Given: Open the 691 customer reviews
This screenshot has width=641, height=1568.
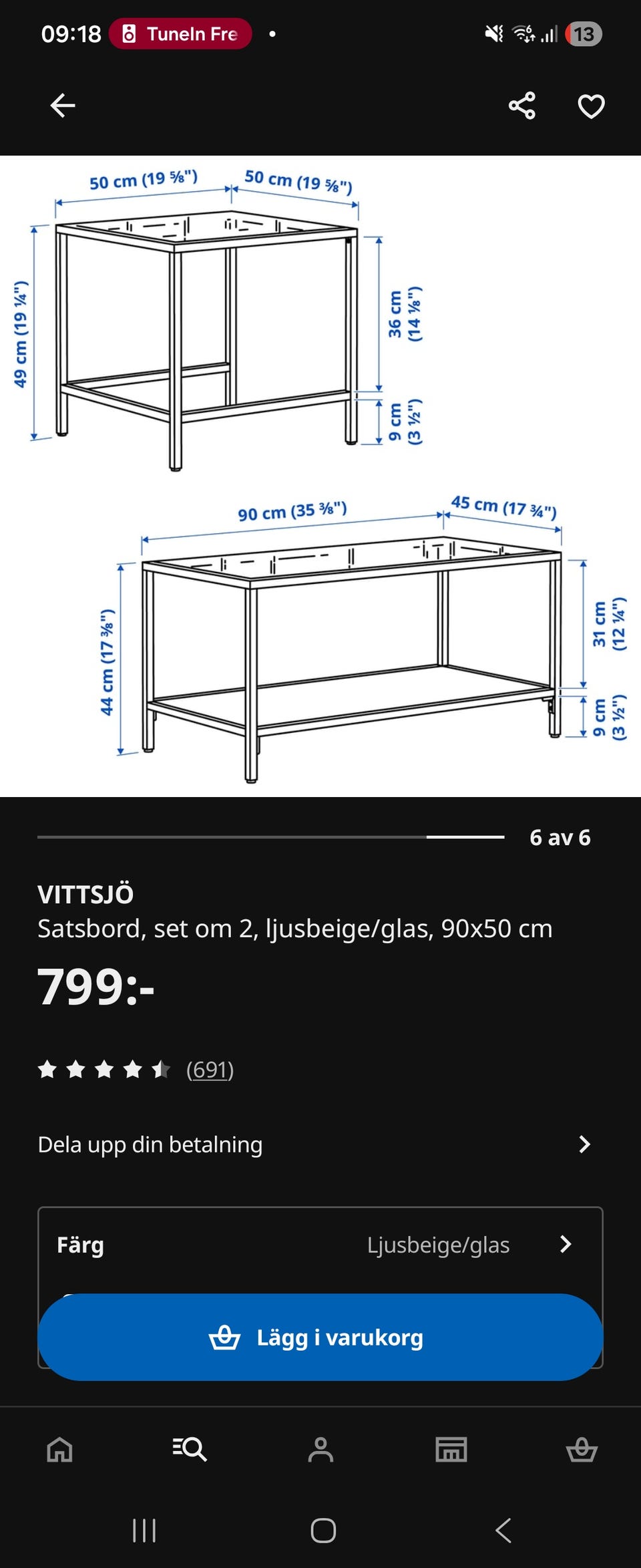Looking at the screenshot, I should pyautogui.click(x=210, y=1070).
